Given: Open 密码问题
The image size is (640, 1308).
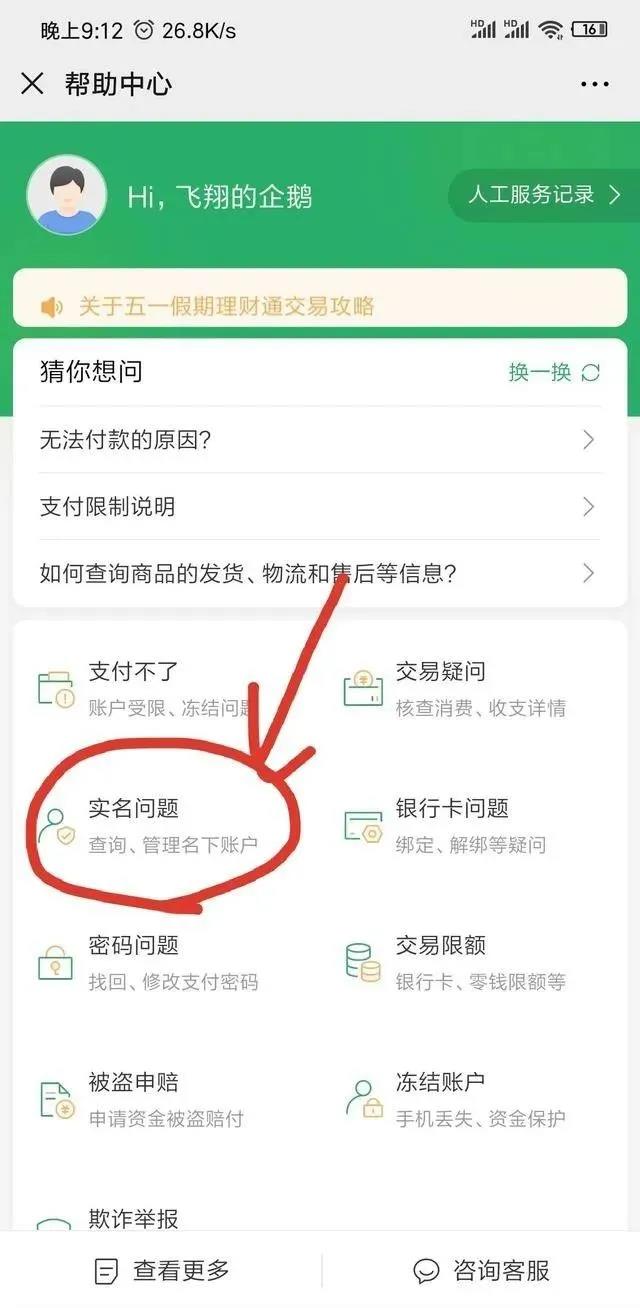Looking at the screenshot, I should point(150,962).
